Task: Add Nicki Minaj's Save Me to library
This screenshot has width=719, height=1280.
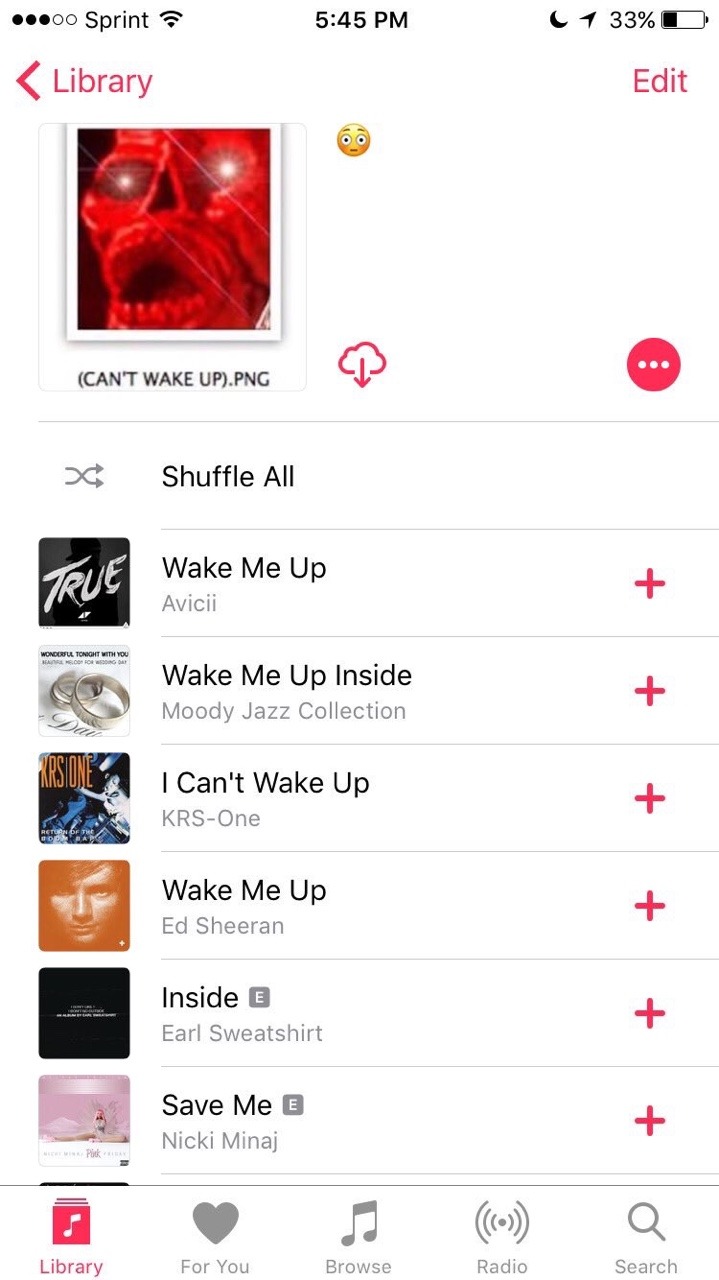Action: point(650,1121)
